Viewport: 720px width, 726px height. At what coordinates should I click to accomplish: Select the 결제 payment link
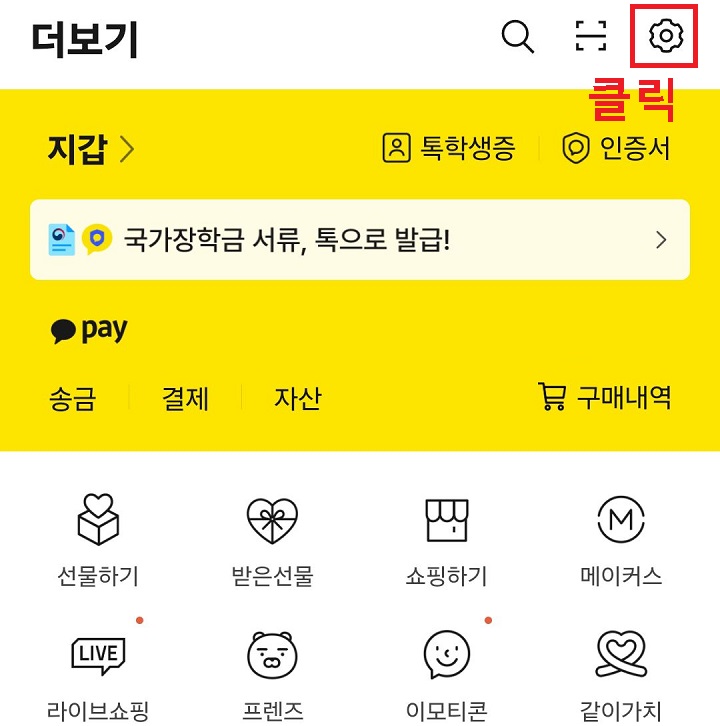187,398
